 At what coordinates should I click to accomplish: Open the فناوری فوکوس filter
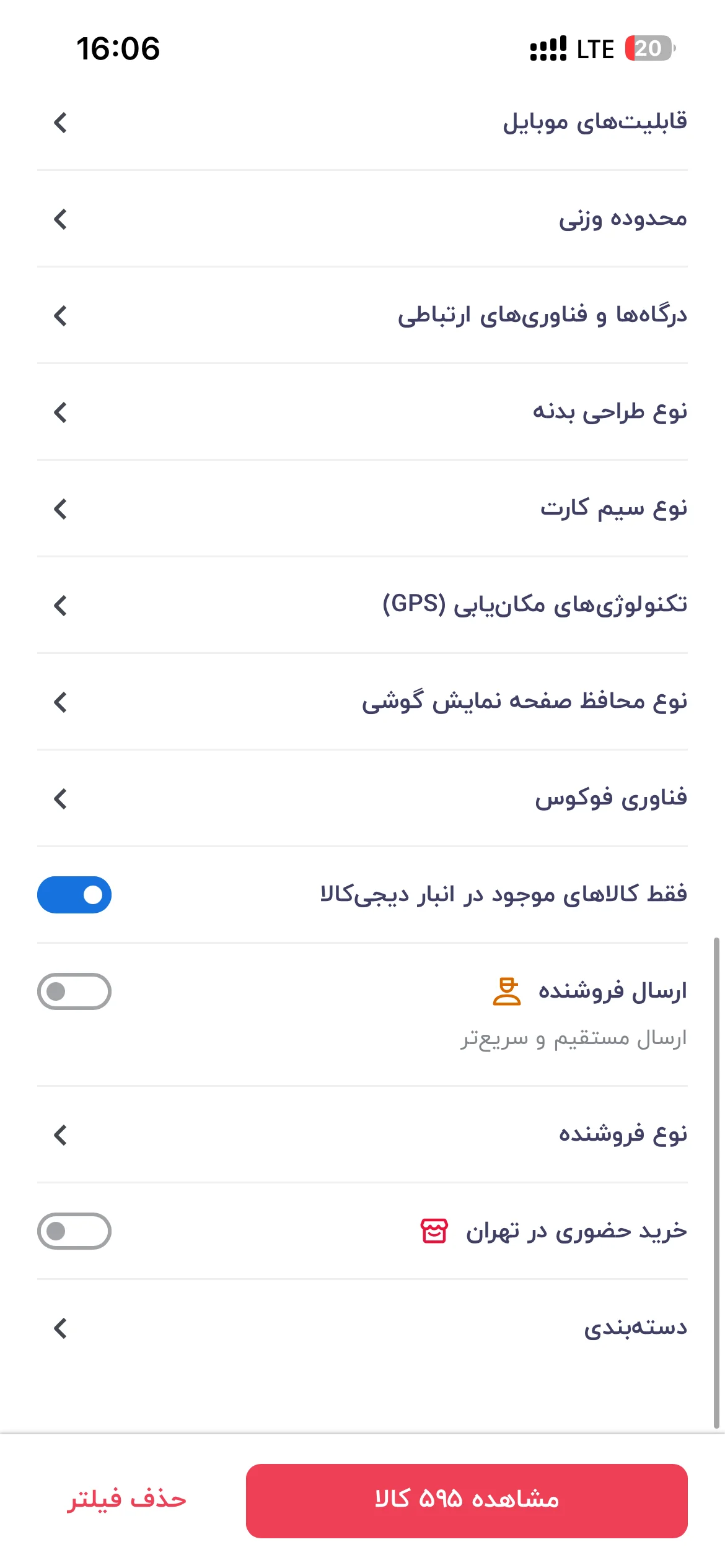[362, 798]
